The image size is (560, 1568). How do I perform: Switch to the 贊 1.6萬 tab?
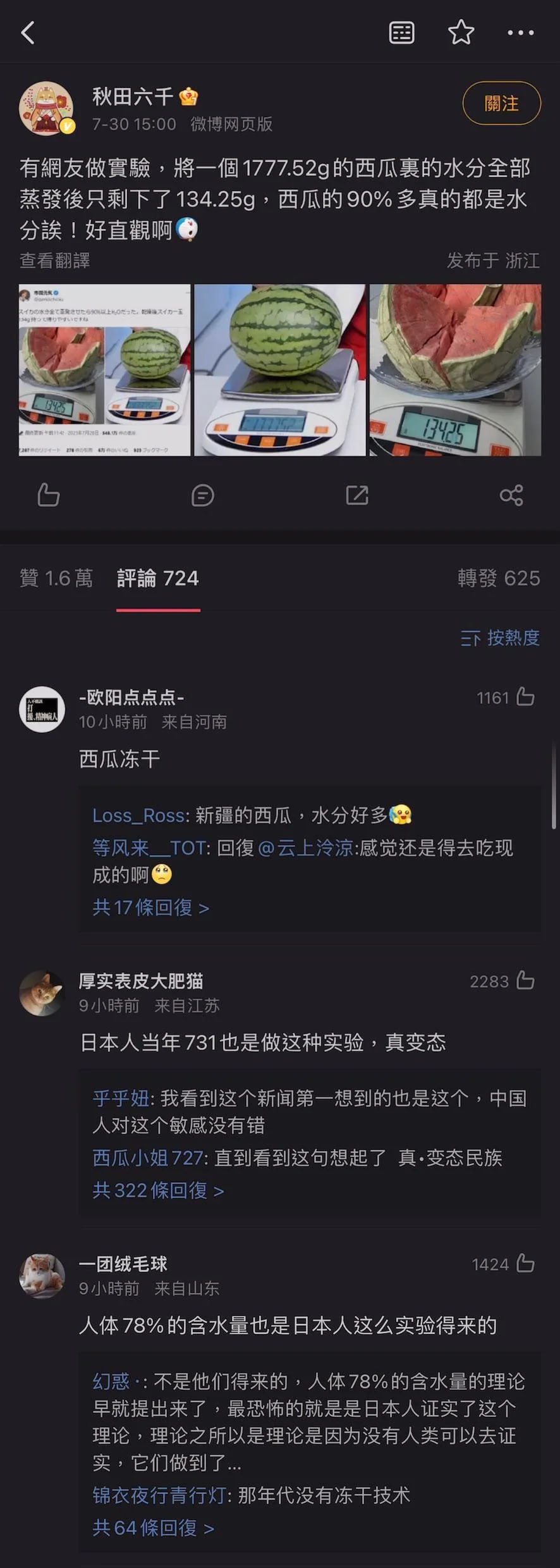tap(56, 578)
